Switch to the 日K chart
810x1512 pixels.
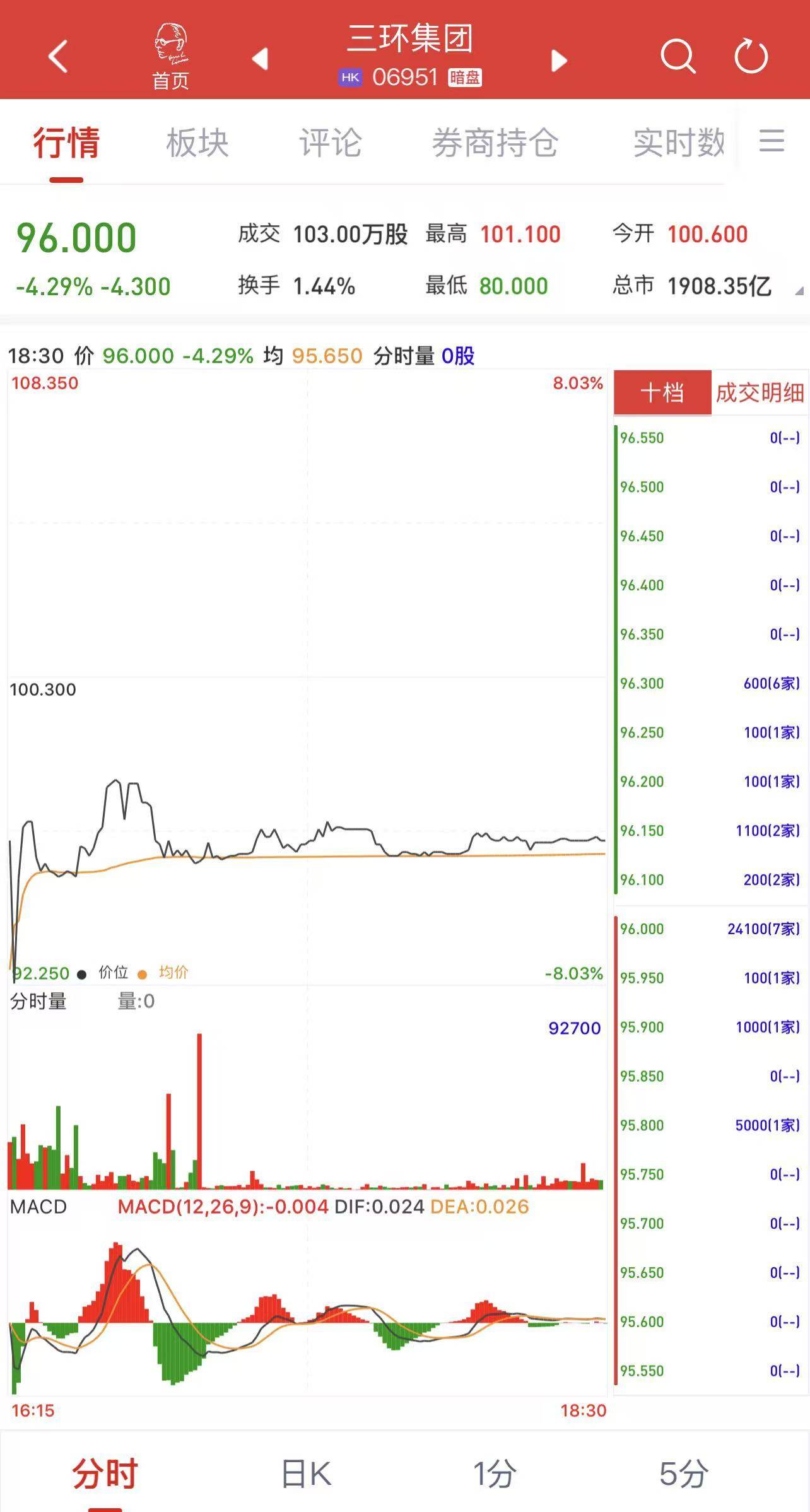(306, 1474)
